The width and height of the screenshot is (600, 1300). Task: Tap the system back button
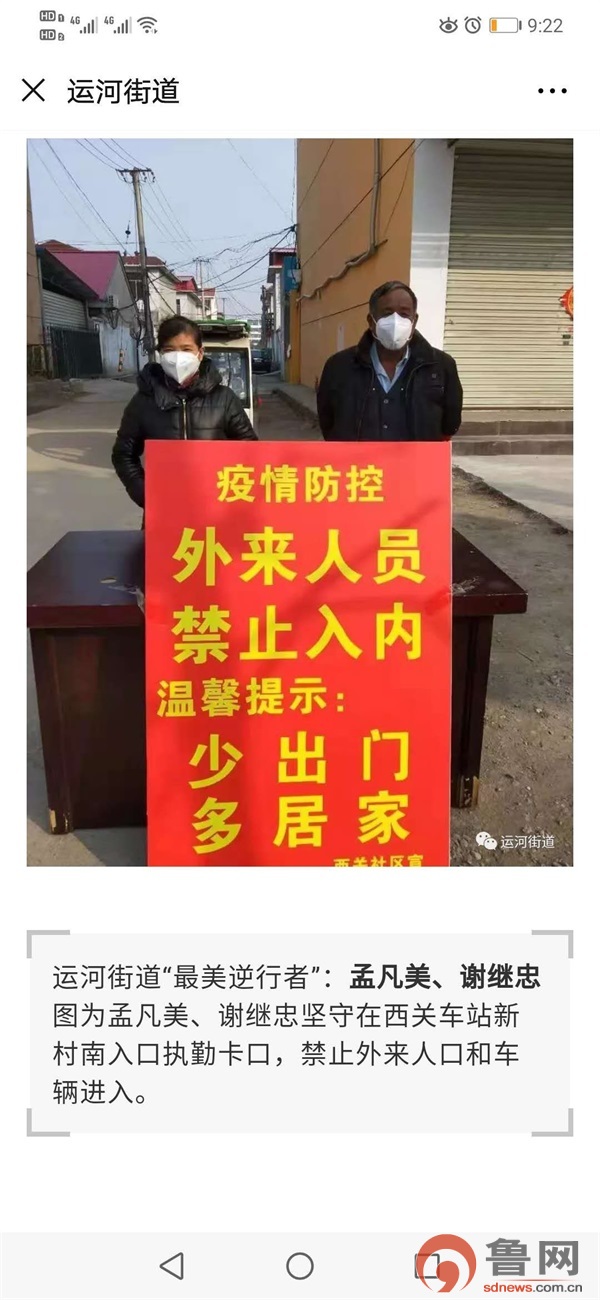pos(172,1266)
